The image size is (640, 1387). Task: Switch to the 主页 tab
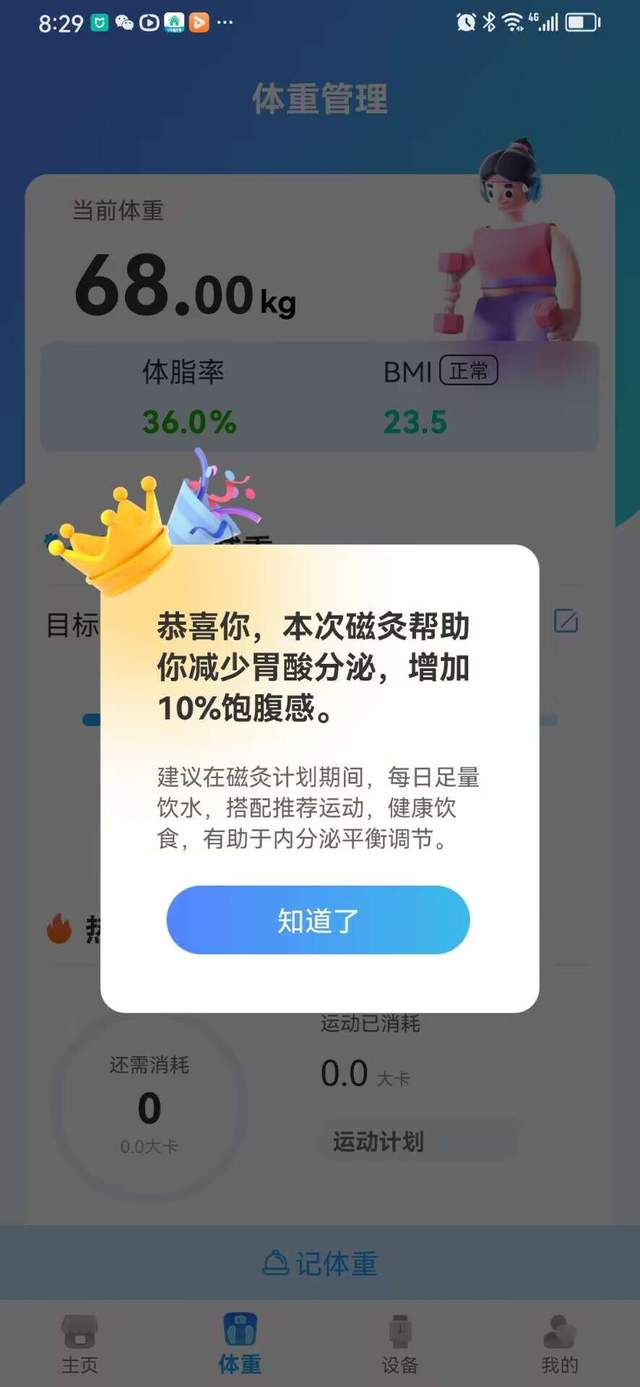80,1343
